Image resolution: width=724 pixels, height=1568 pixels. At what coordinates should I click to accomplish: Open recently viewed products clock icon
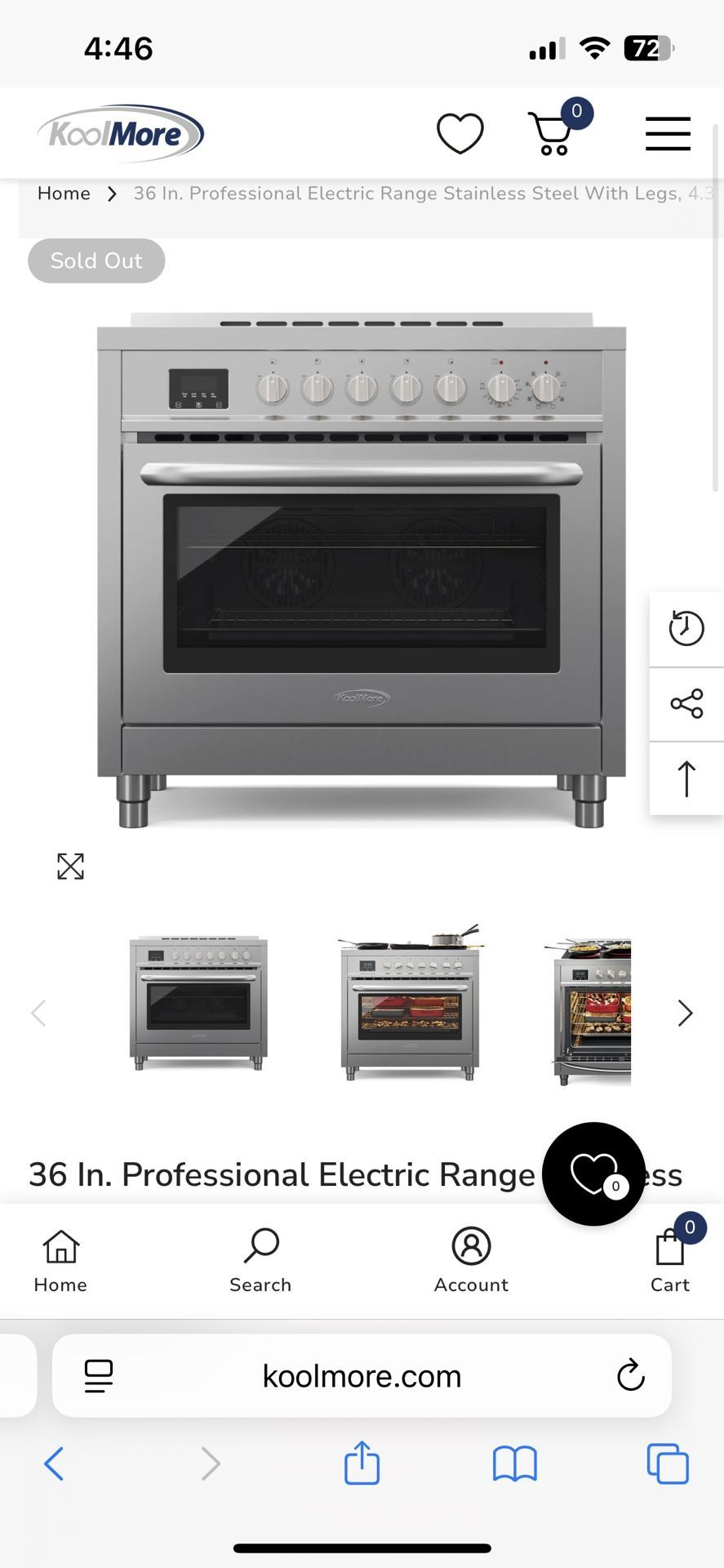click(x=686, y=629)
